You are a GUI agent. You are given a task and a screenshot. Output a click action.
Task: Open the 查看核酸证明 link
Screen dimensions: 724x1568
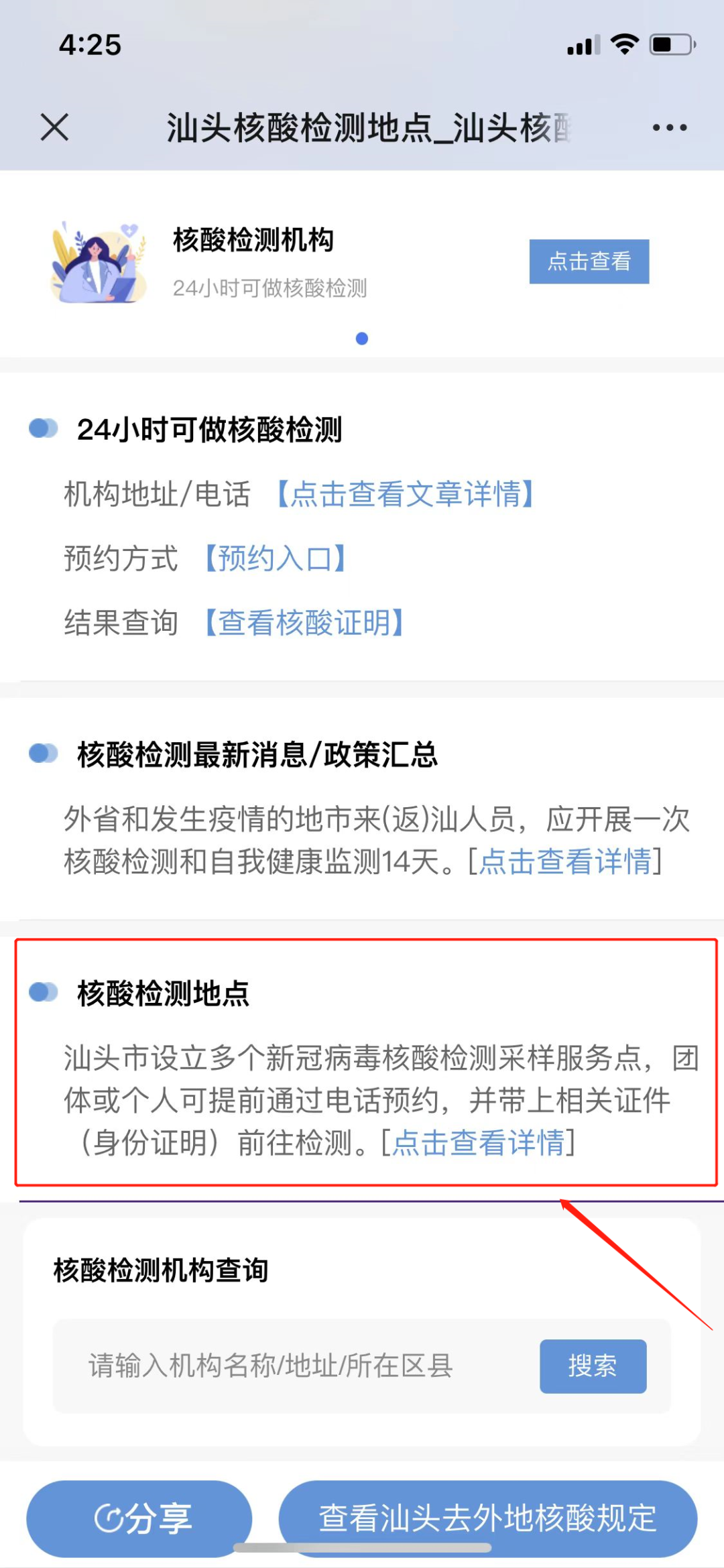(304, 623)
